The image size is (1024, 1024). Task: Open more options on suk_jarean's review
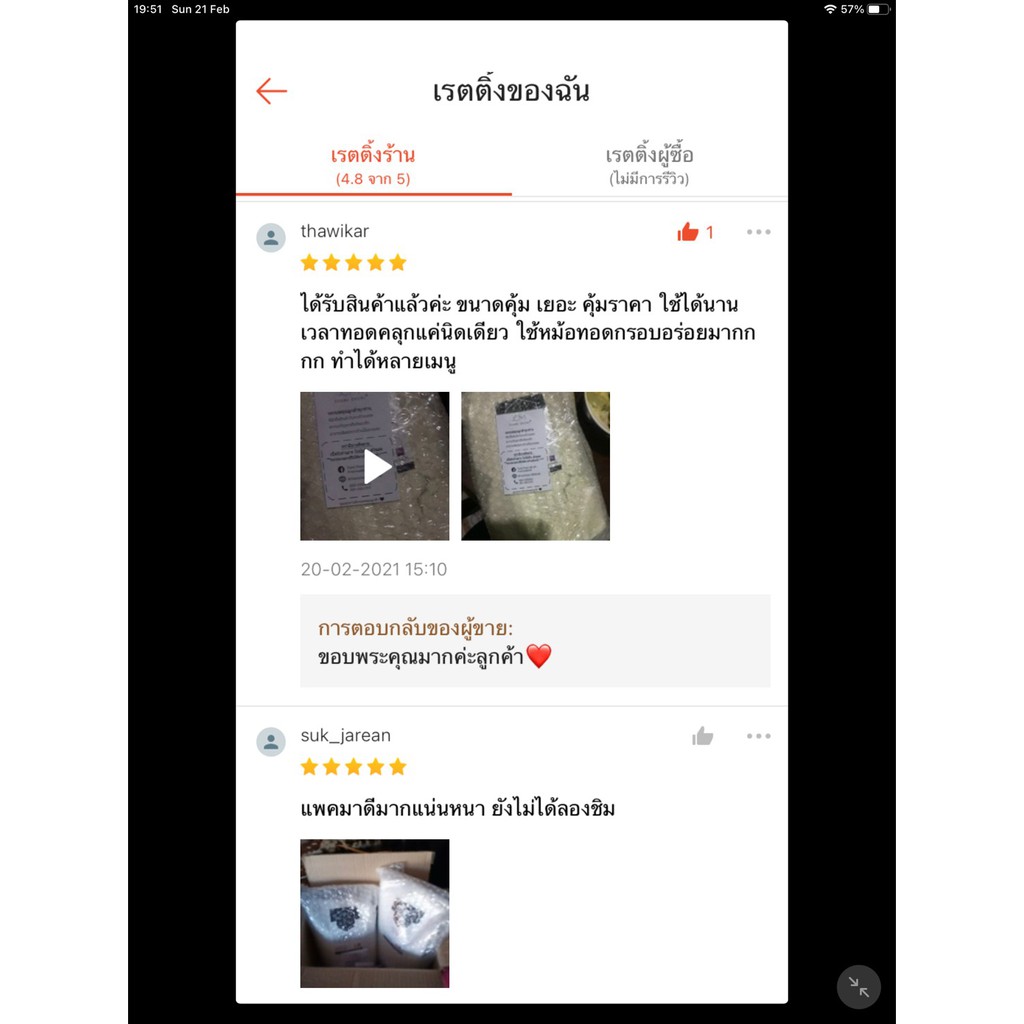(759, 736)
